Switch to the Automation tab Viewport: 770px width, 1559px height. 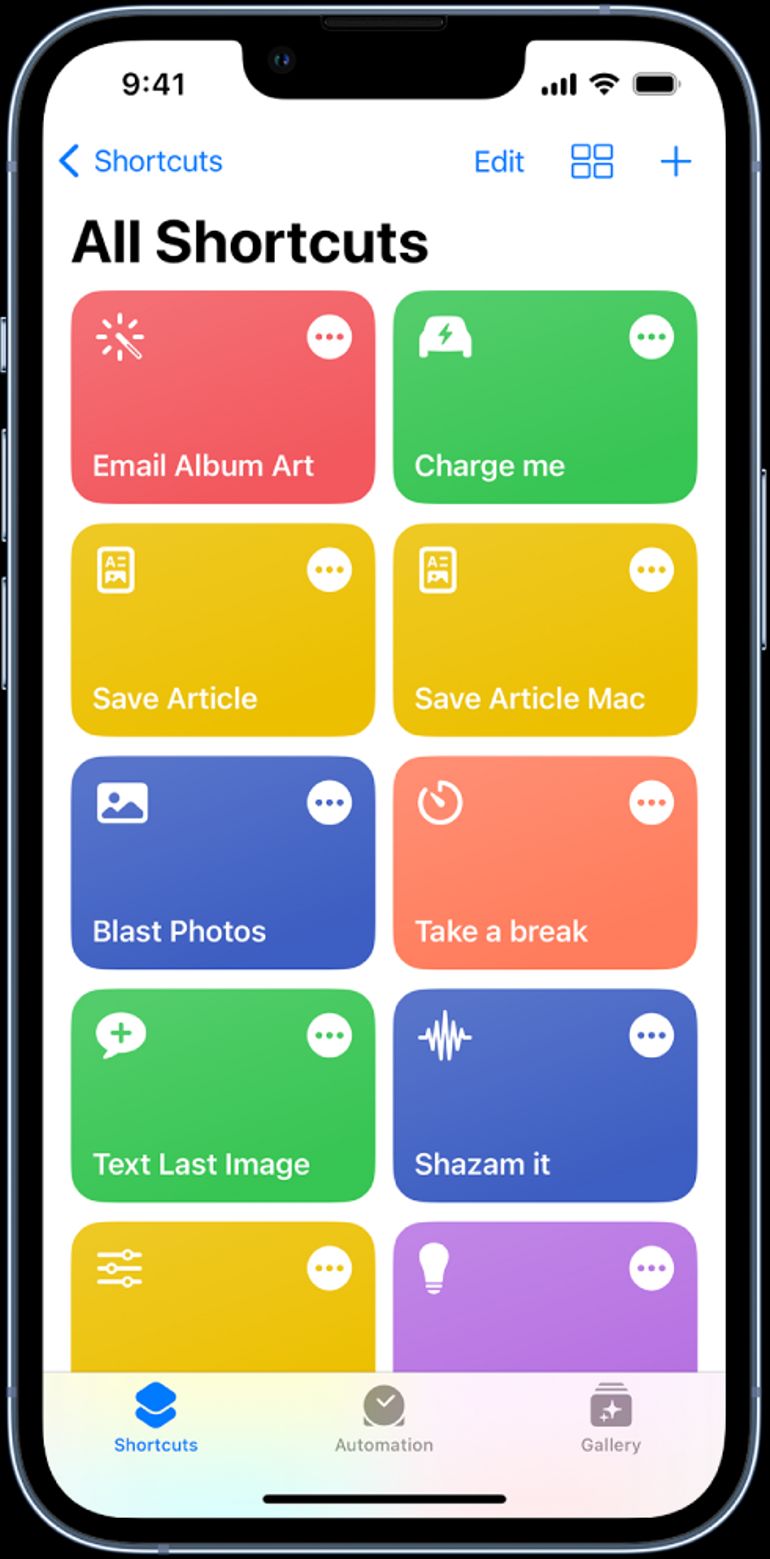tap(384, 1420)
